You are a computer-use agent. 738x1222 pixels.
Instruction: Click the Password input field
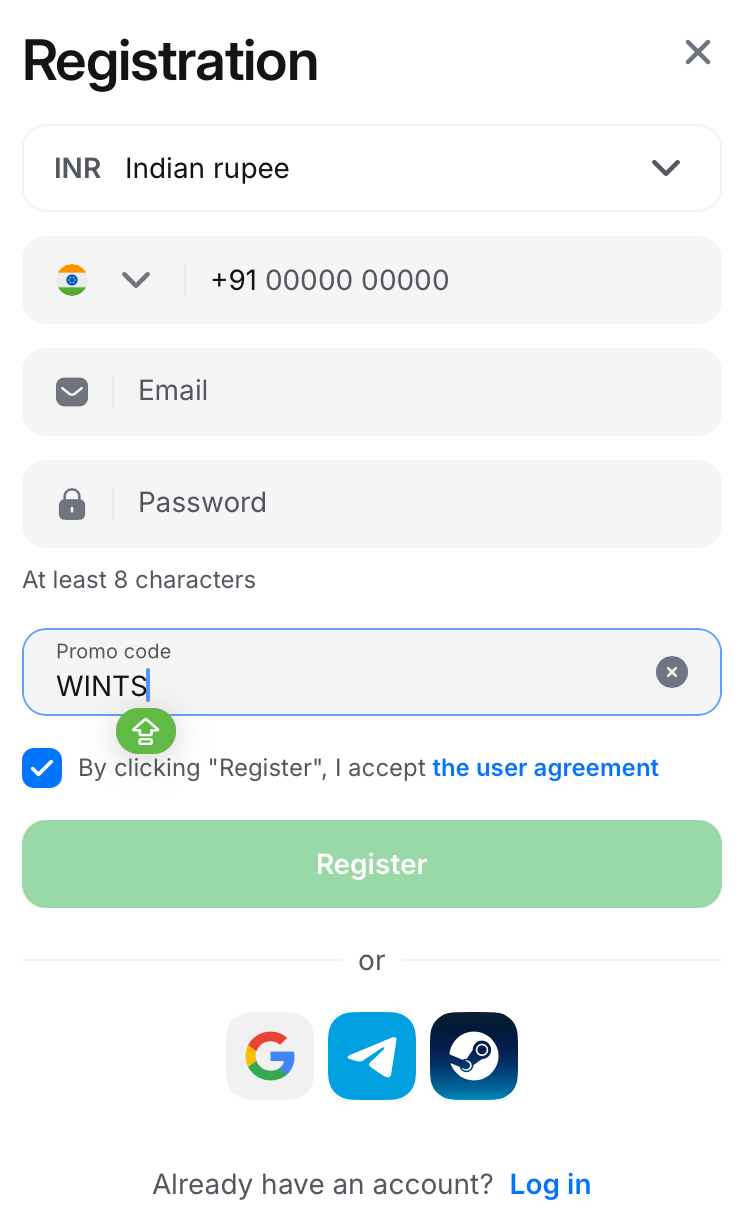tap(350, 503)
